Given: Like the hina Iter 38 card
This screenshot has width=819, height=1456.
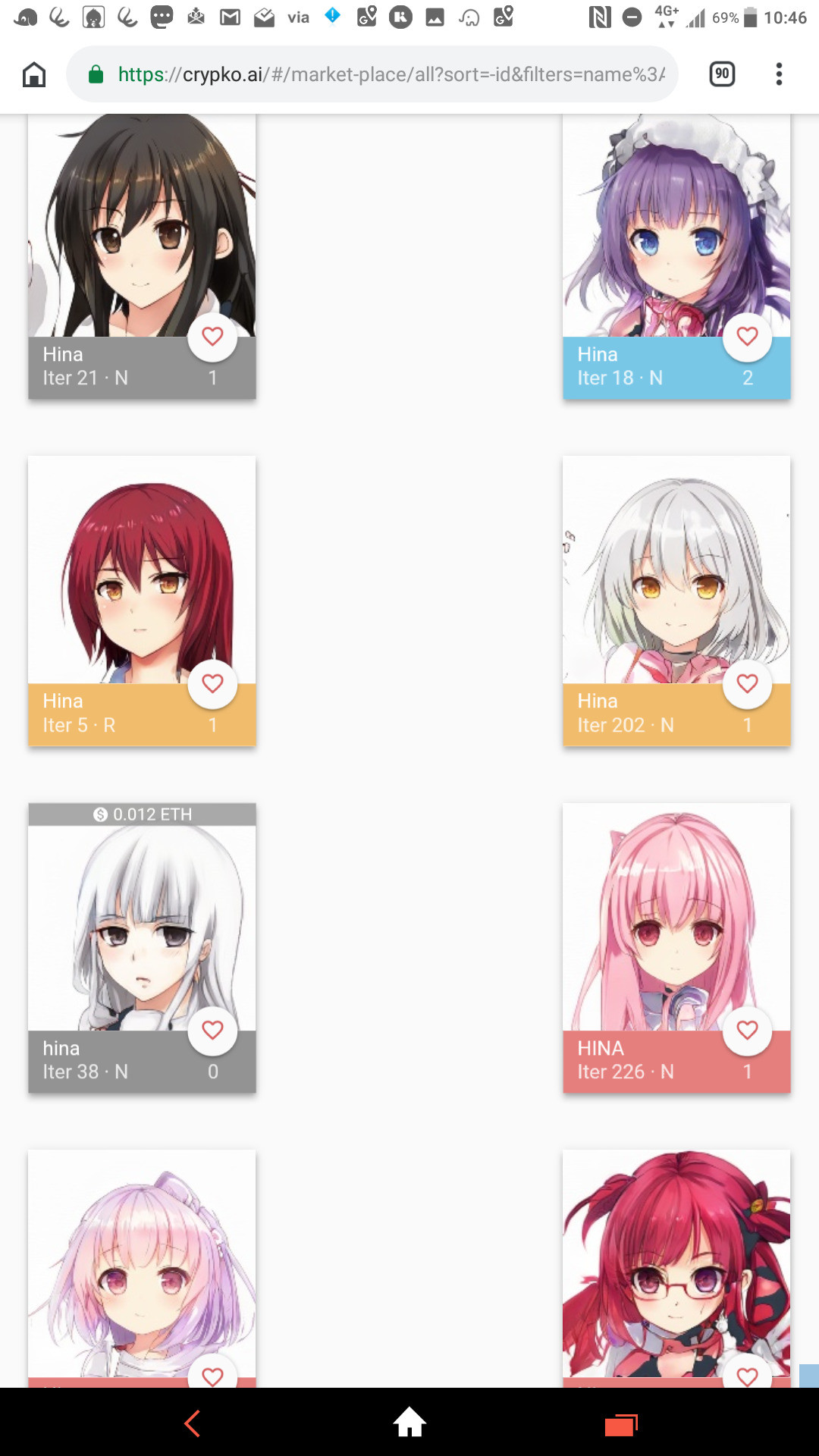Looking at the screenshot, I should coord(212,1031).
